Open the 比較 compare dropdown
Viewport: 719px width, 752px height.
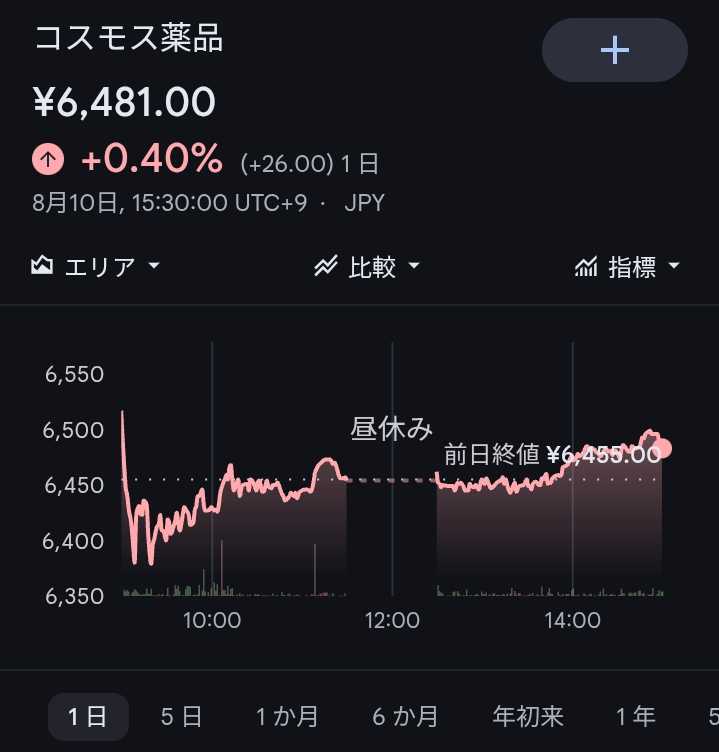[x=366, y=266]
